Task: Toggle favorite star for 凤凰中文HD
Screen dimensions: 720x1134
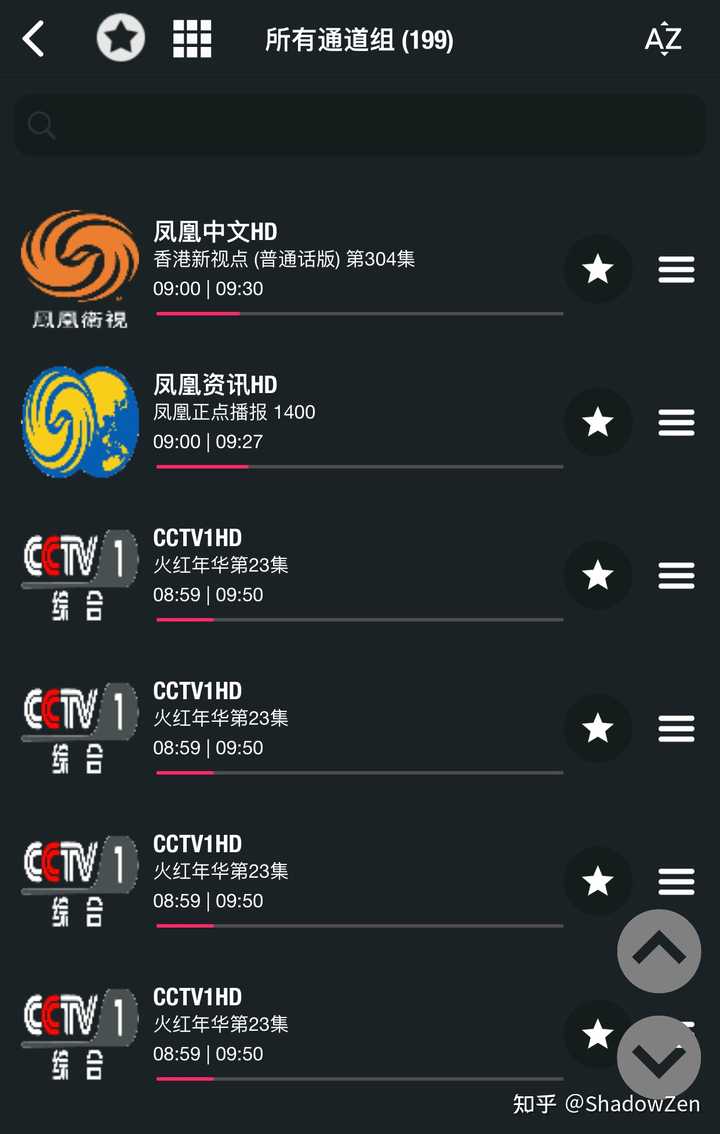Action: click(x=597, y=269)
